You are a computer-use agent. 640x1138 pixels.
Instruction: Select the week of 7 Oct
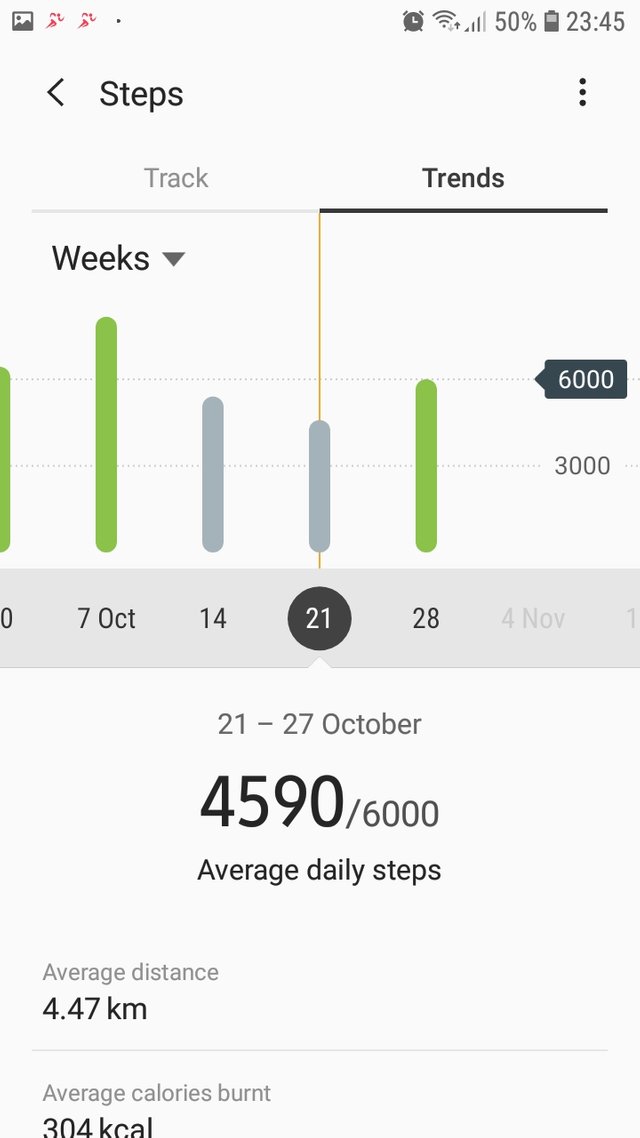click(x=106, y=618)
